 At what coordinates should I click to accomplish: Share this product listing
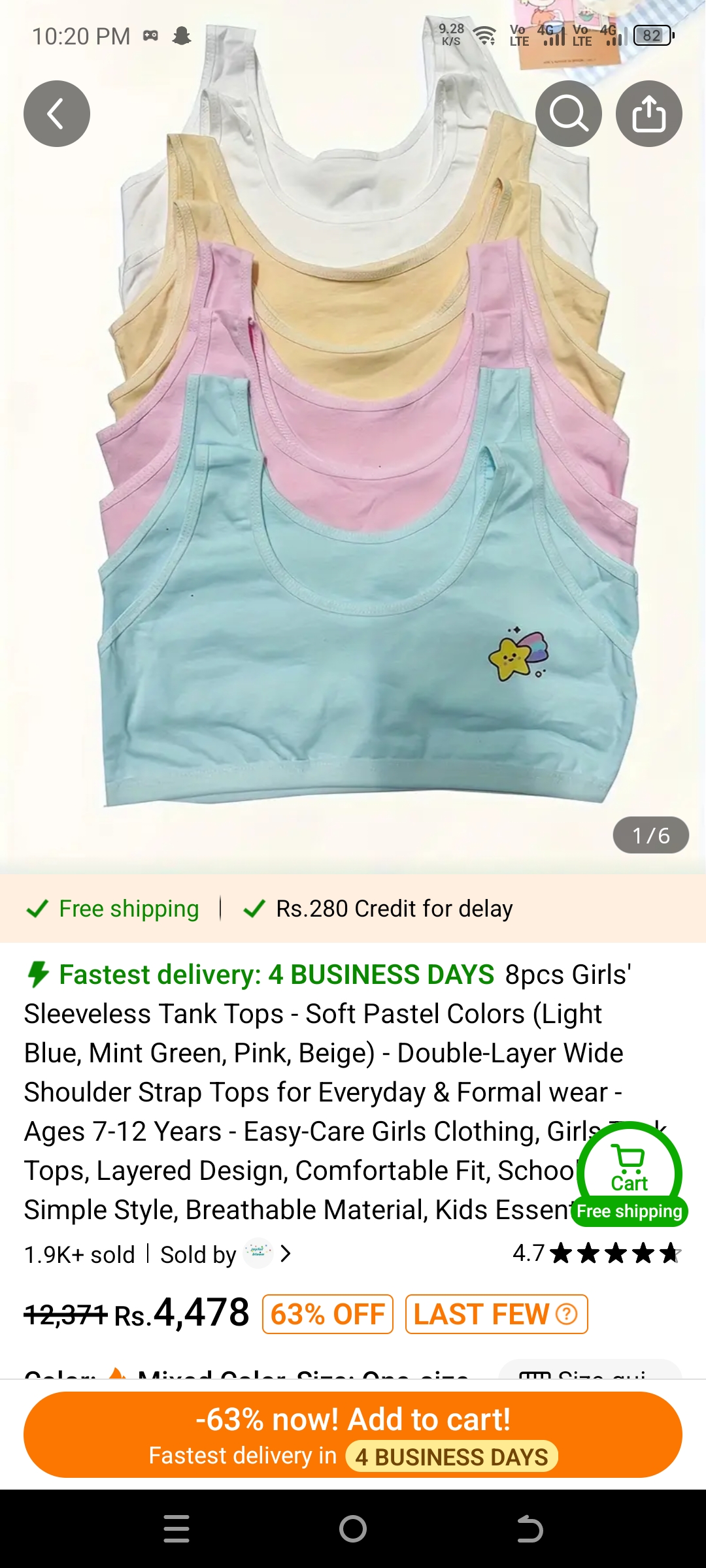(648, 114)
